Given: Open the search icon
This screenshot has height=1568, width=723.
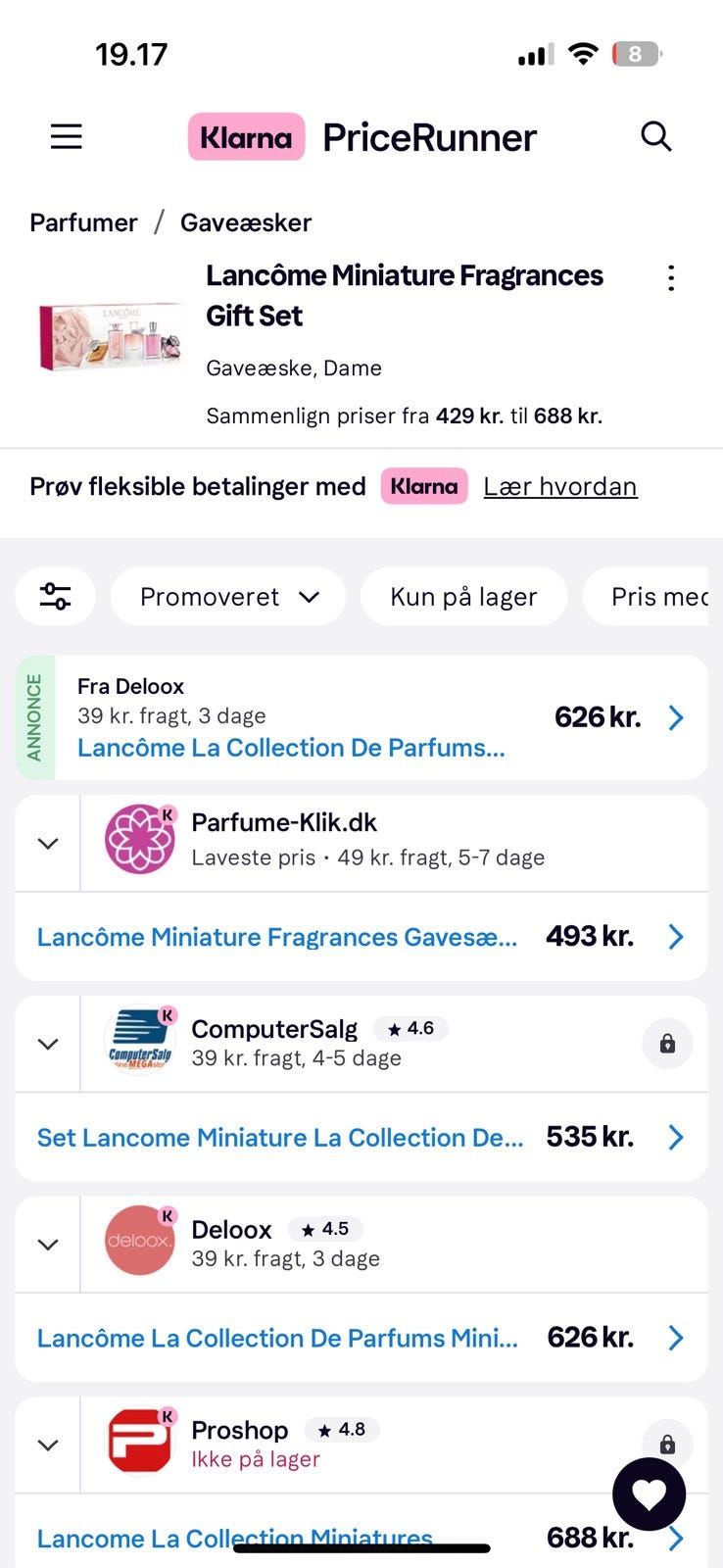Looking at the screenshot, I should pos(655,136).
